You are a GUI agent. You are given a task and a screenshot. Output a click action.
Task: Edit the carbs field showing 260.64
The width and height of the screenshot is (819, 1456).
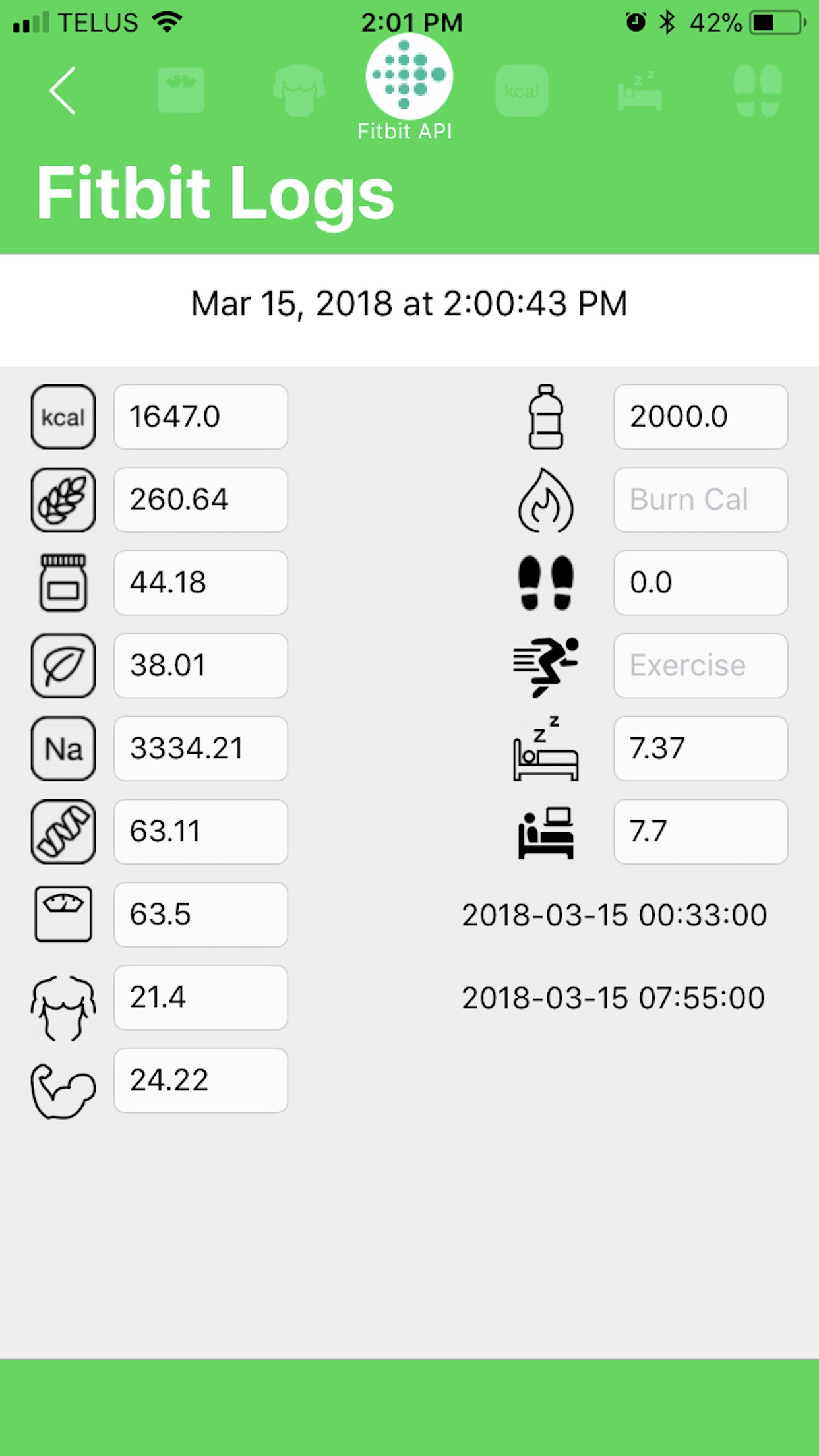point(200,500)
